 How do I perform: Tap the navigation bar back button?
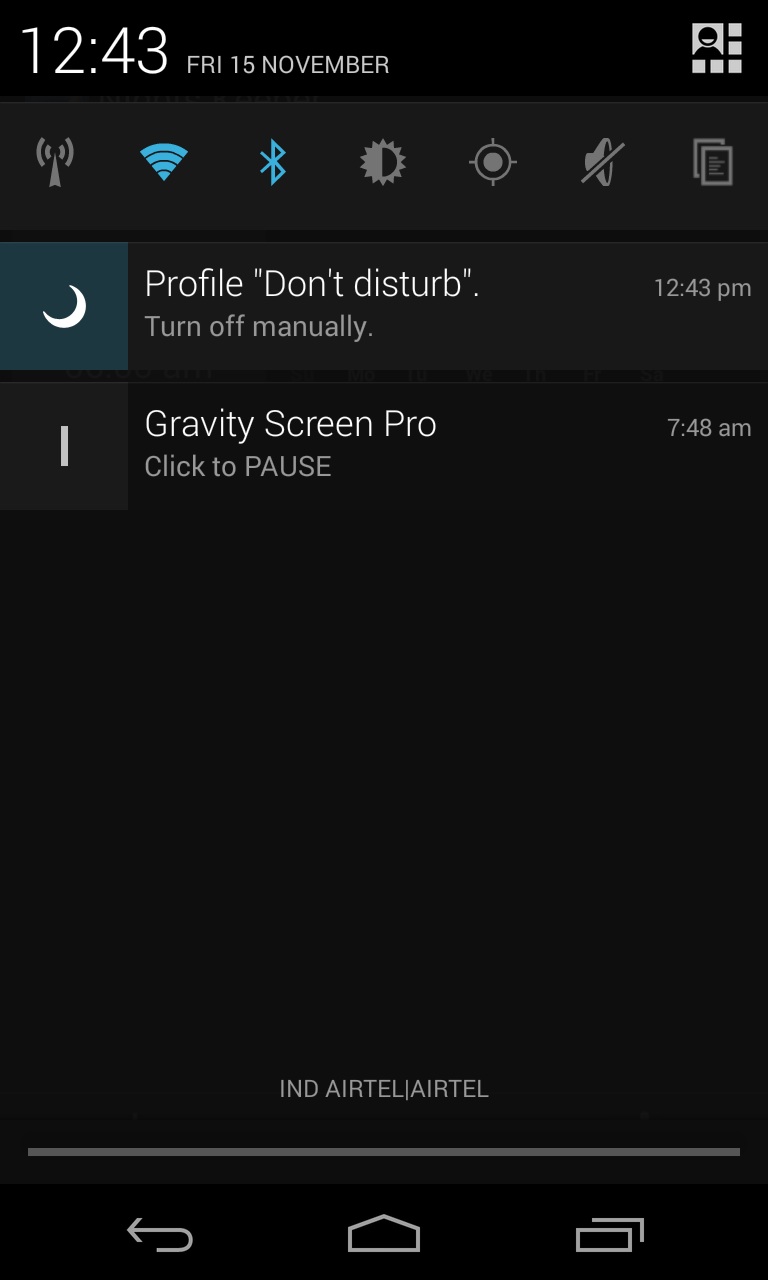click(x=160, y=1235)
